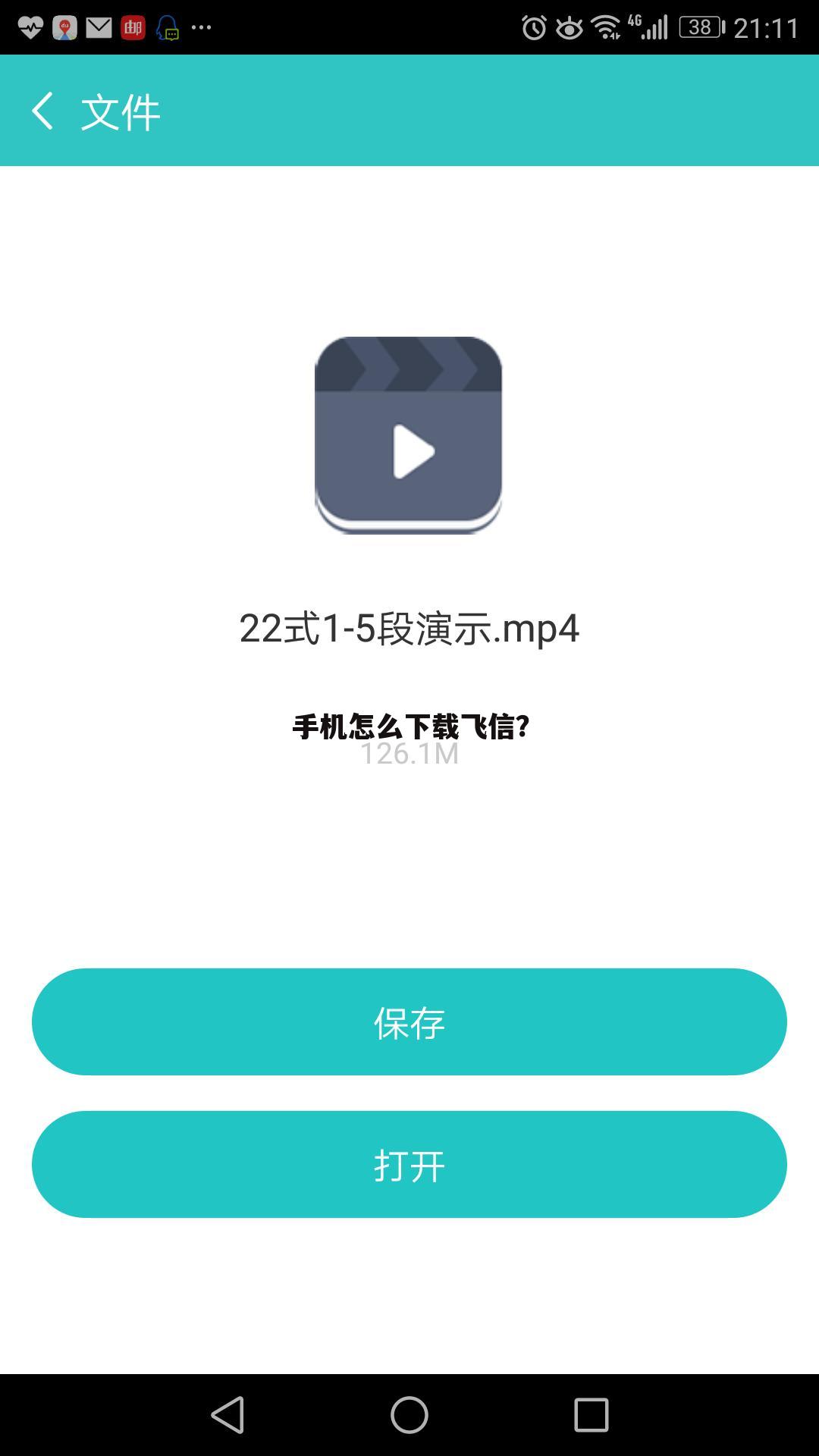Tap the back chevron next to 文件
Viewport: 819px width, 1456px height.
[43, 111]
